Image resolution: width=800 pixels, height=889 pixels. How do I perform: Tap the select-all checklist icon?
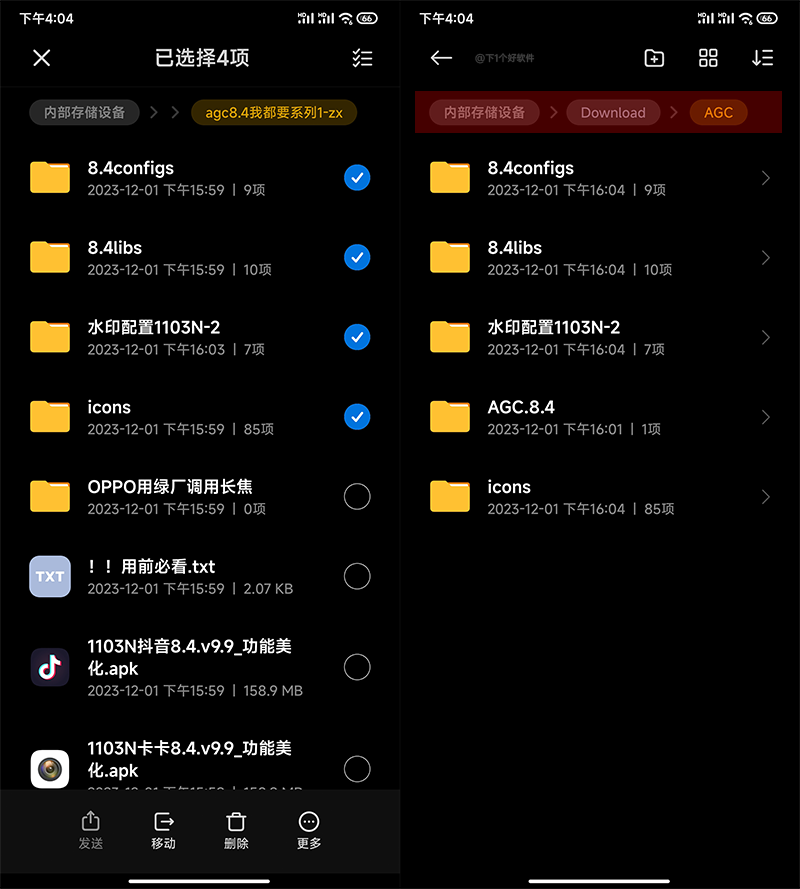(x=362, y=58)
